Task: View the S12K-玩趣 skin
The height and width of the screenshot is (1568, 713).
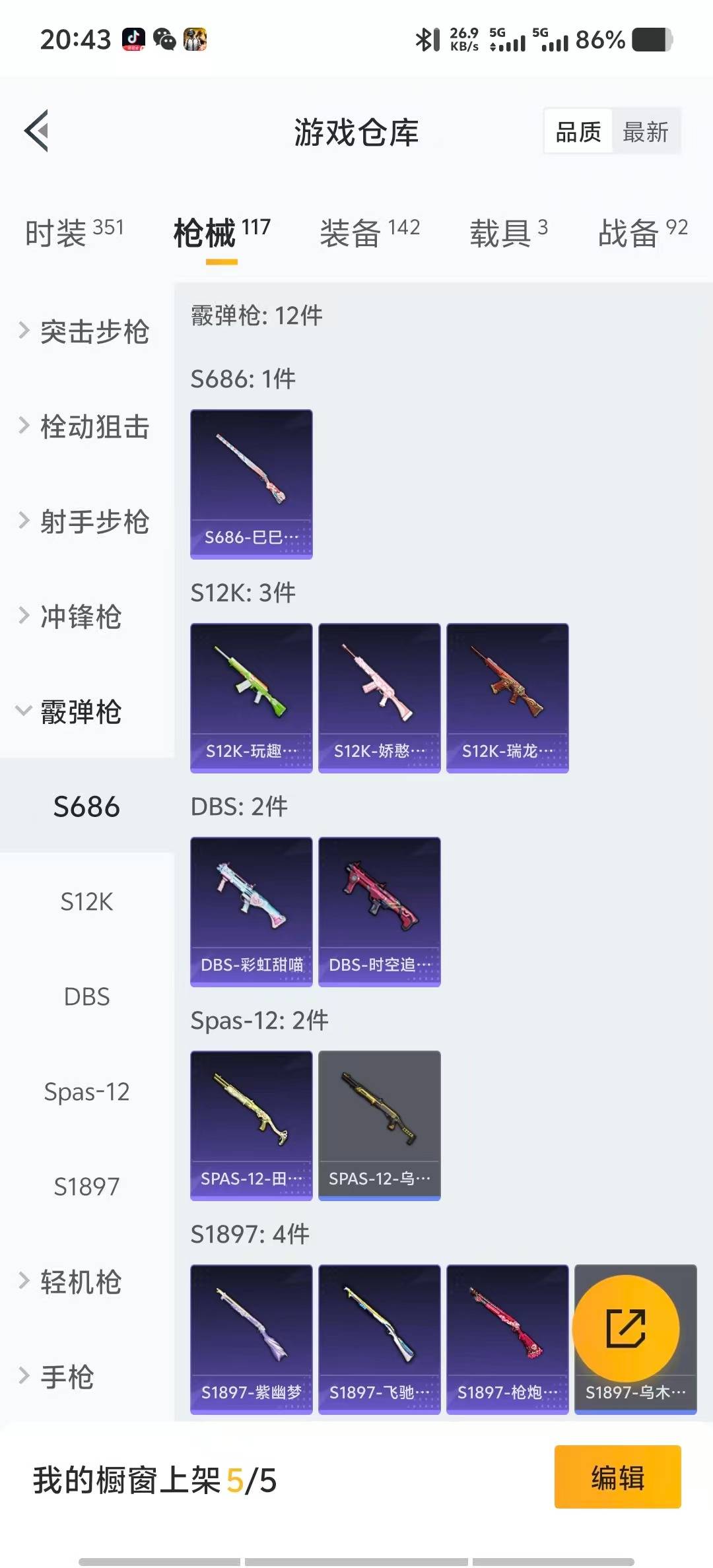Action: 251,698
